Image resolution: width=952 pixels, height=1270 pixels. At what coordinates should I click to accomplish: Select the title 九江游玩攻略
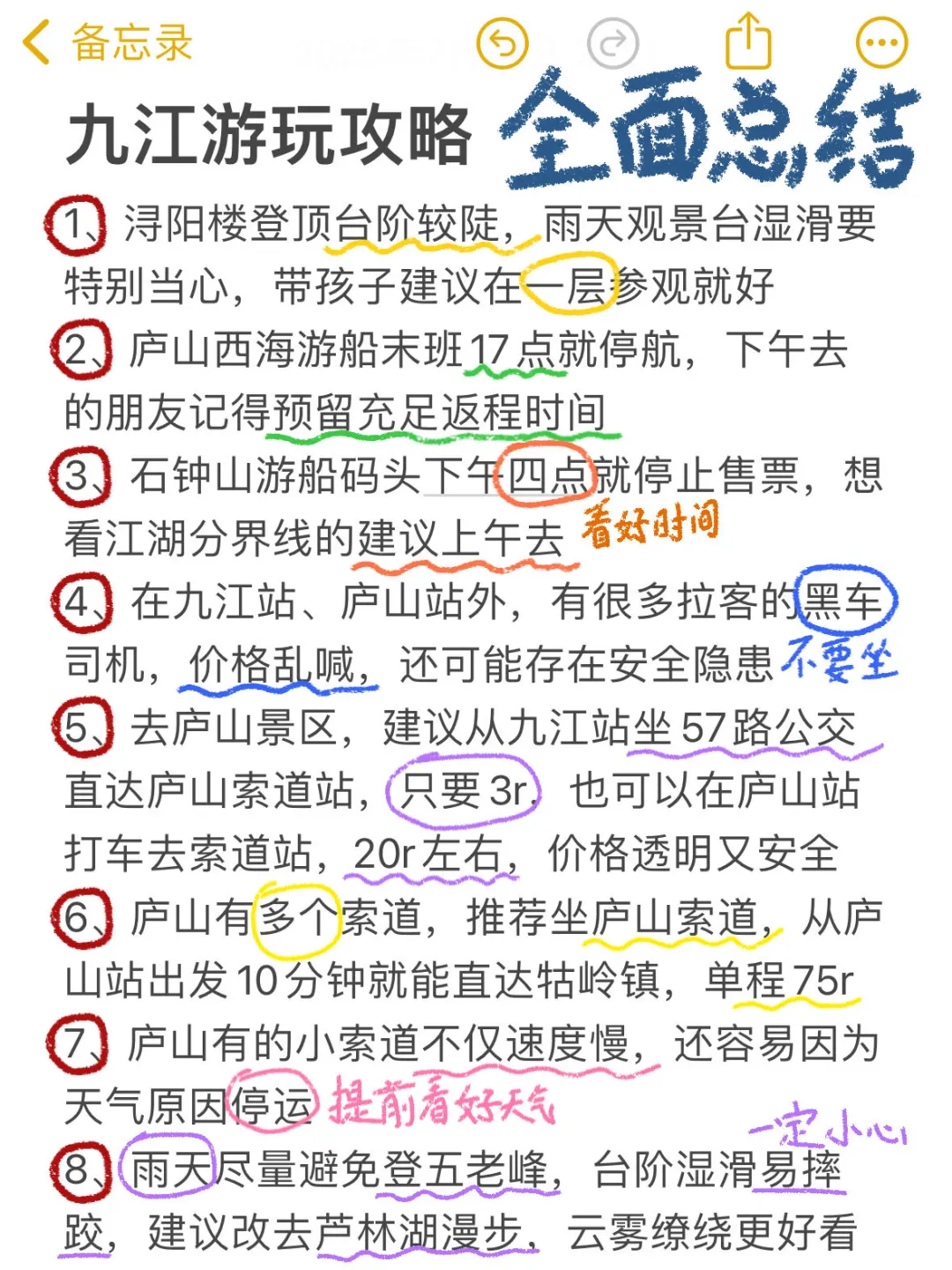pos(273,131)
